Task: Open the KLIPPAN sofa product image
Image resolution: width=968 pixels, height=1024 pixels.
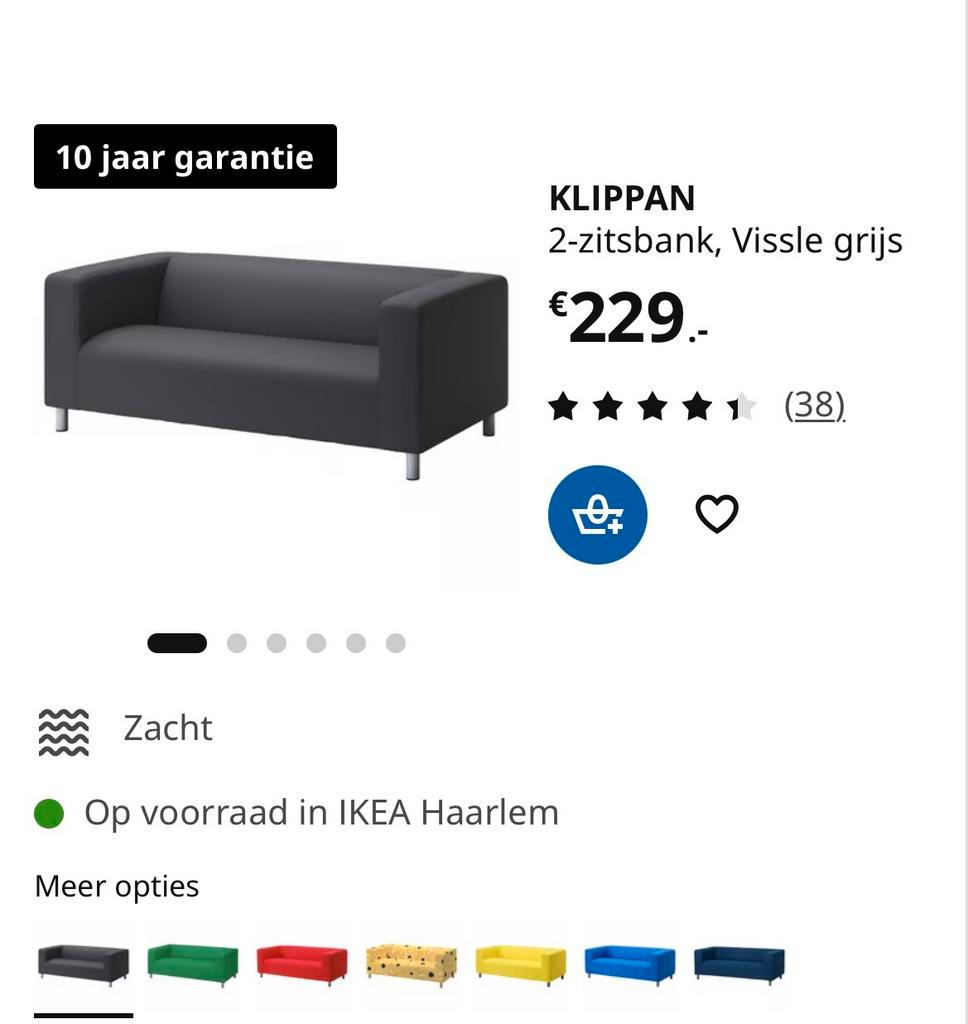Action: [275, 360]
